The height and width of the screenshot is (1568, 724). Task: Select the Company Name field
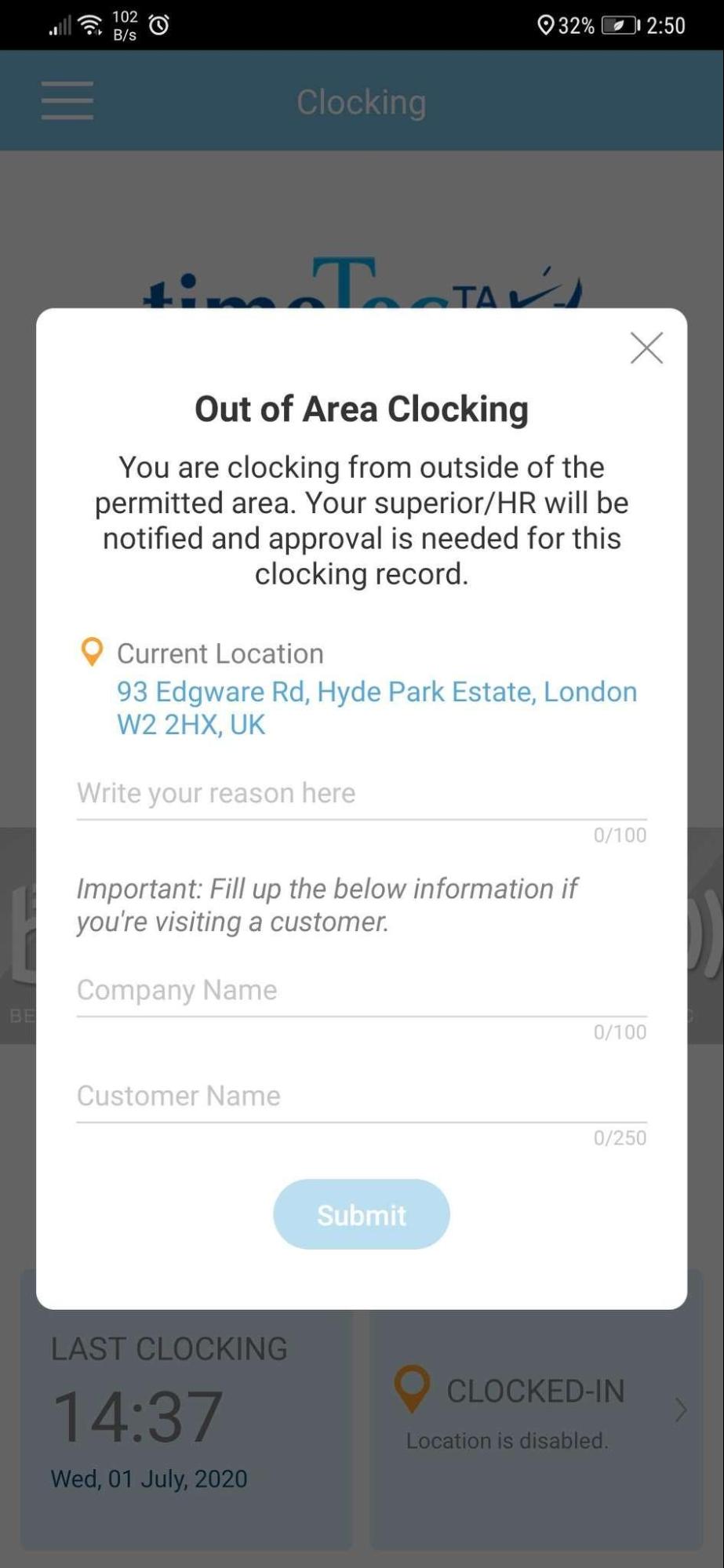(x=362, y=991)
